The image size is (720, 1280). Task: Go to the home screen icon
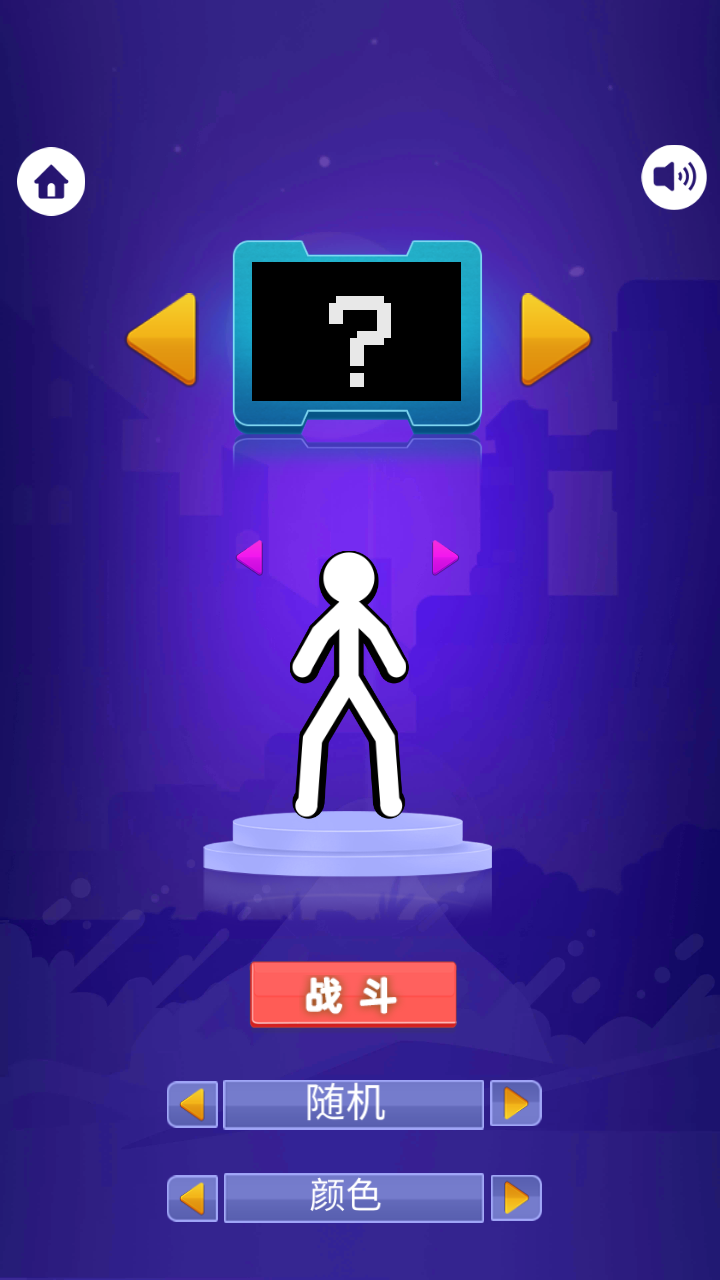51,182
